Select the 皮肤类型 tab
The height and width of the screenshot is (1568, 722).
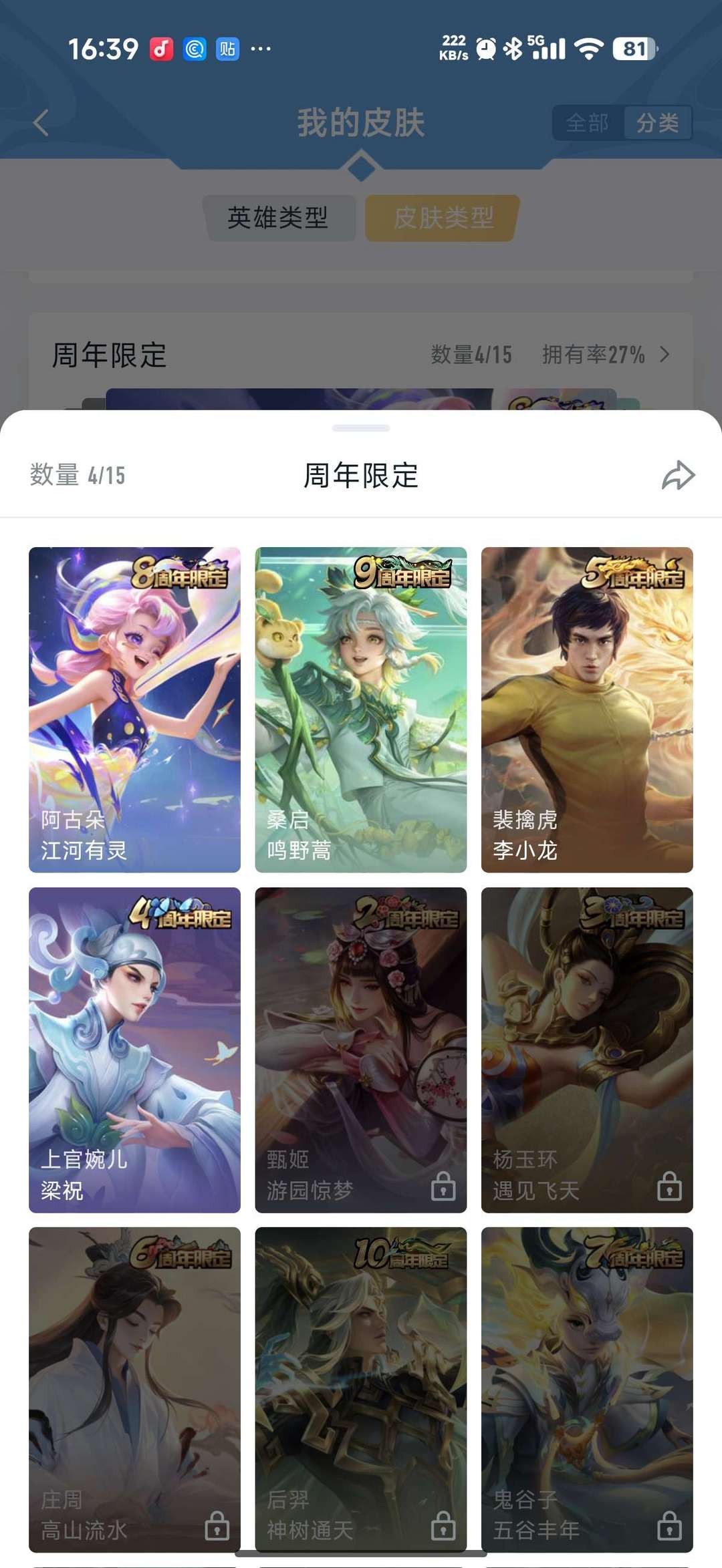coord(443,218)
